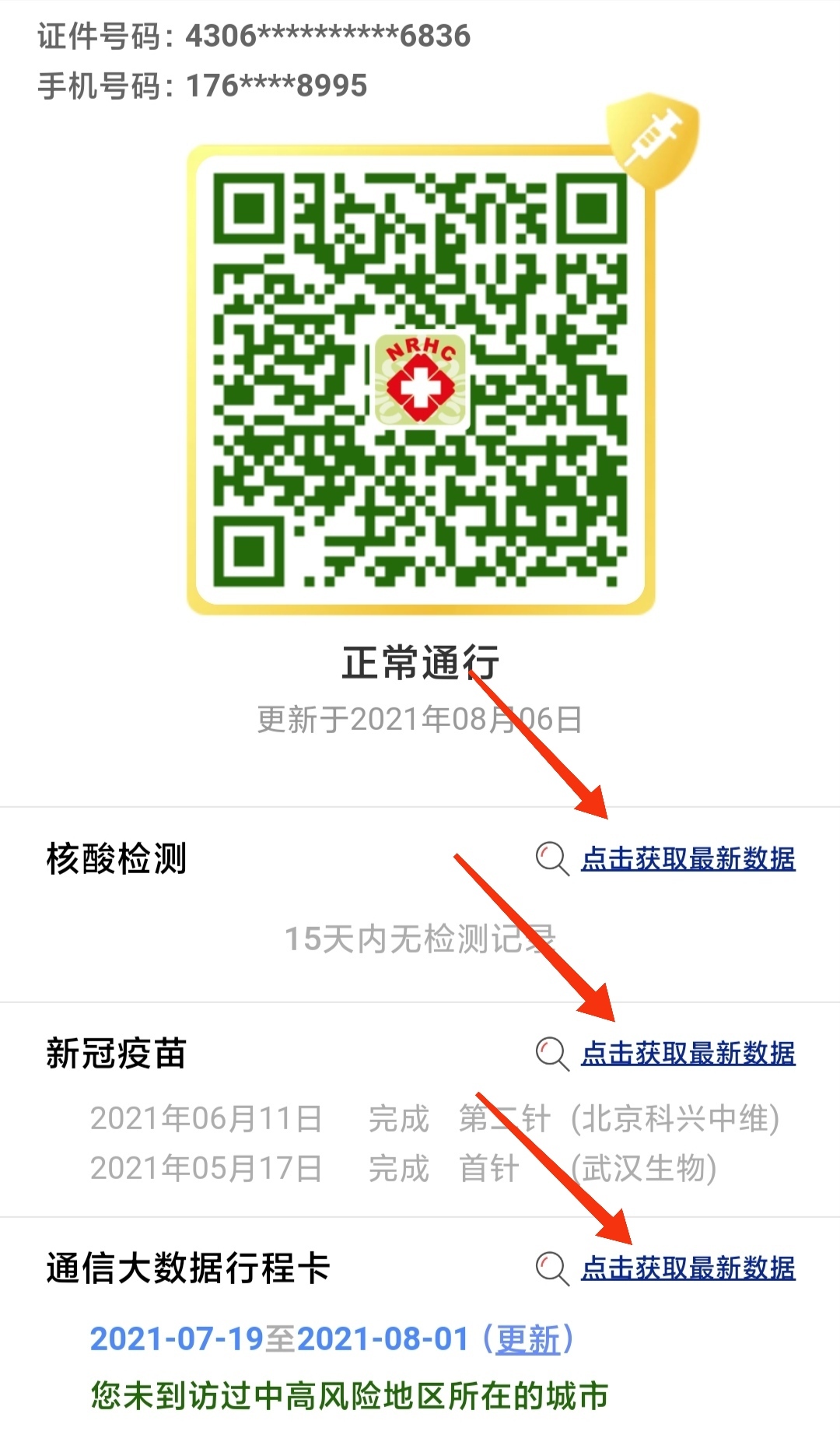This screenshot has height=1442, width=840.
Task: Get latest data for 核酸检测
Action: [688, 859]
